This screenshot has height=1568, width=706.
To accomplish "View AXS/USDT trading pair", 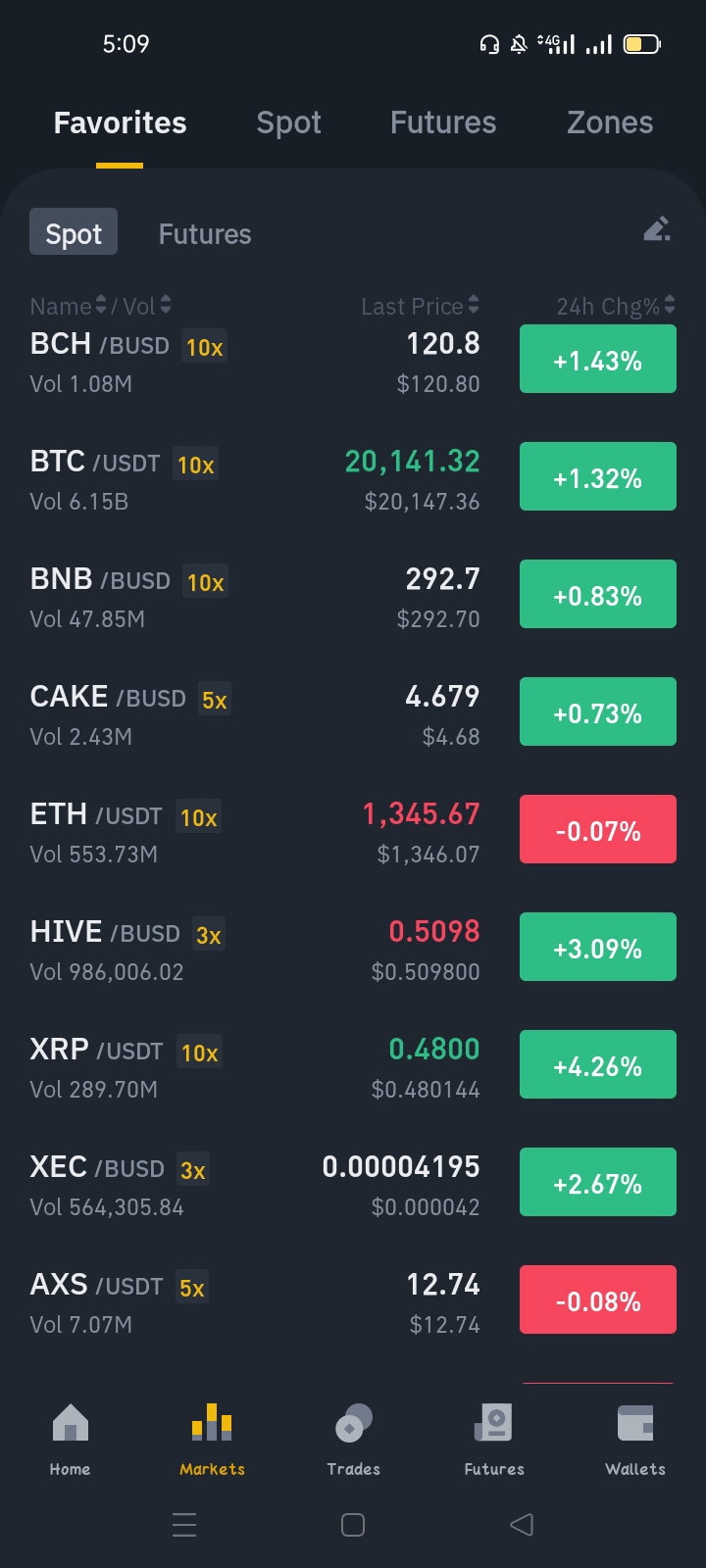I will tap(353, 1302).
